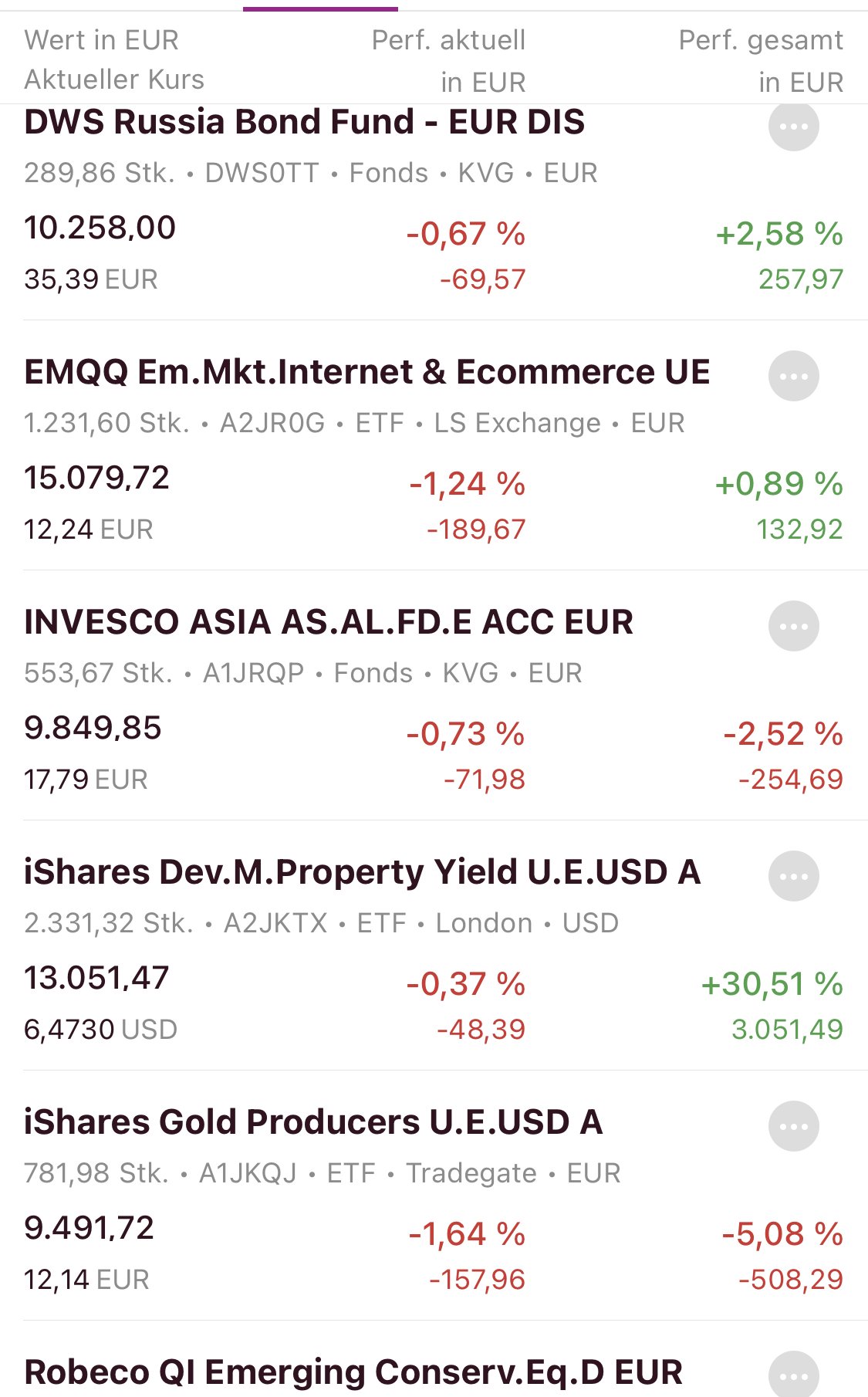868x1397 pixels.
Task: View iShares Dev.M.Property Yield details
Action: [x=362, y=873]
